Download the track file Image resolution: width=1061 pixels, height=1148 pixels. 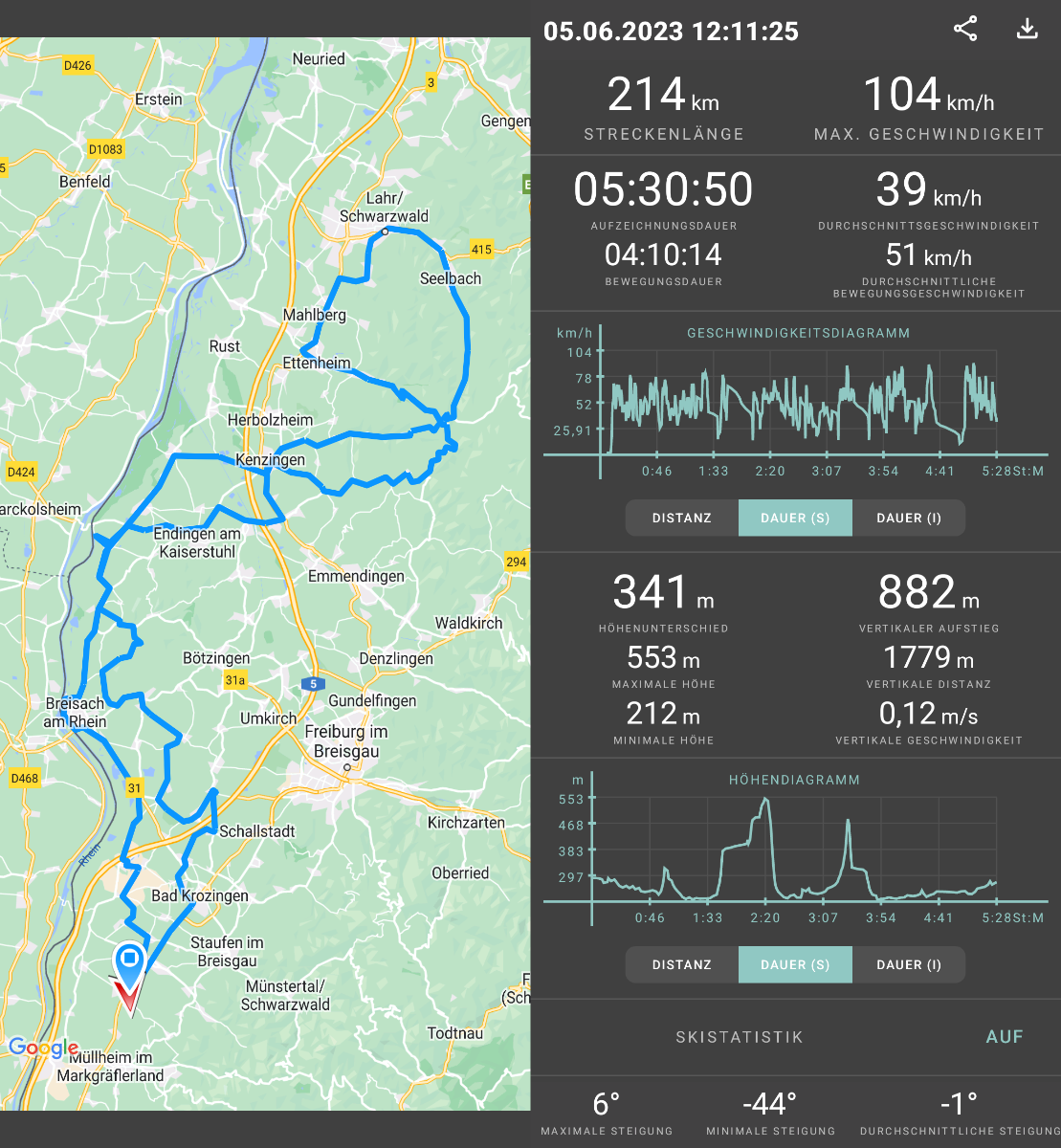coord(1027,29)
